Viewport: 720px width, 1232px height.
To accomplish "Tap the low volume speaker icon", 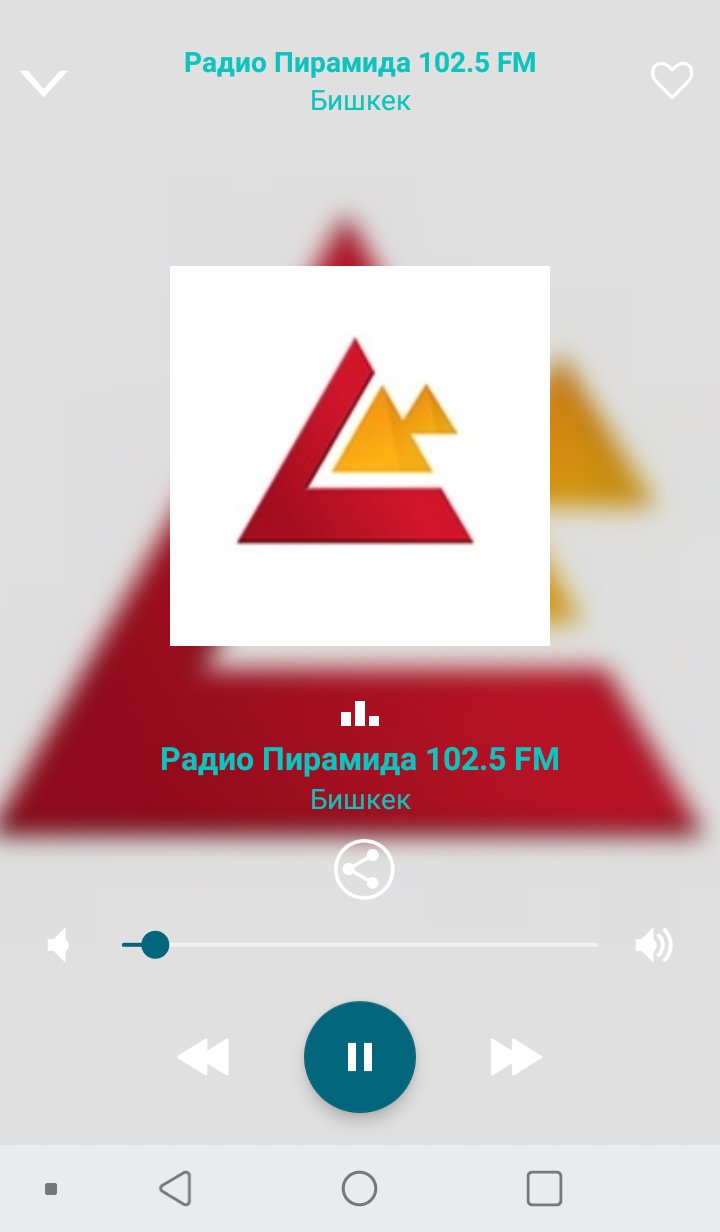I will [59, 945].
